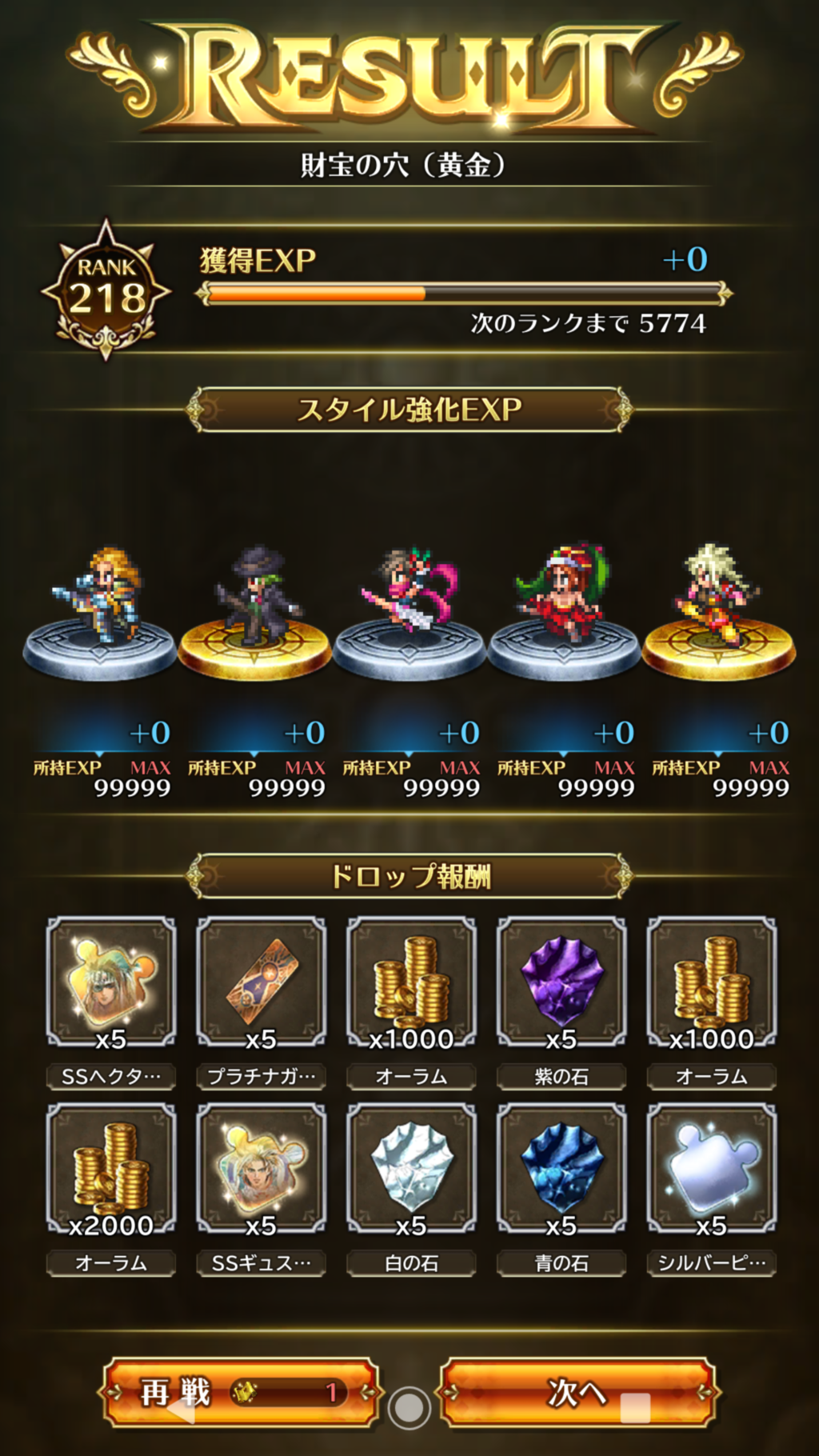This screenshot has width=819, height=1456.
Task: Tap the 再戦 rematch button
Action: click(240, 1393)
